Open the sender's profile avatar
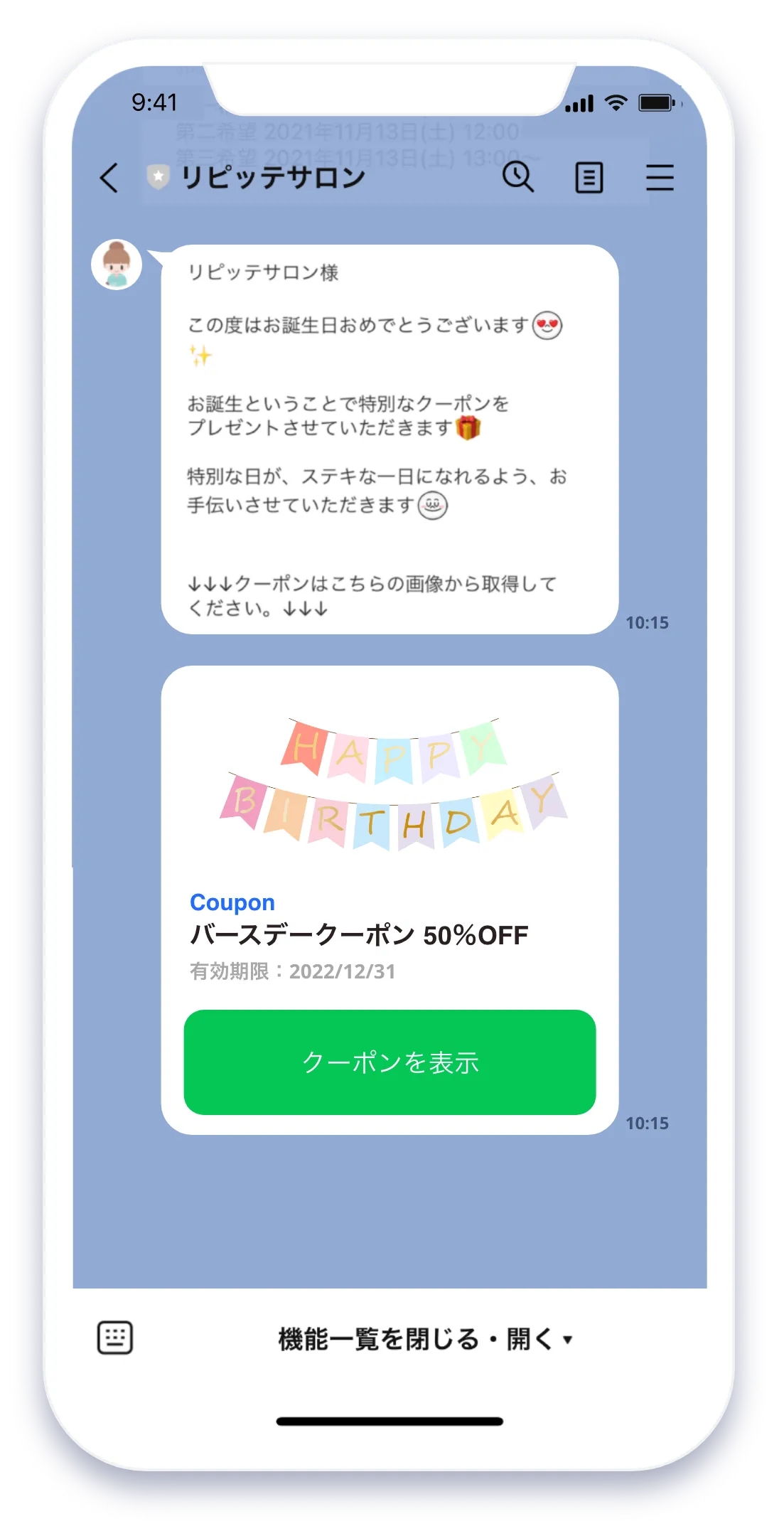The width and height of the screenshot is (784, 1531). point(117,265)
